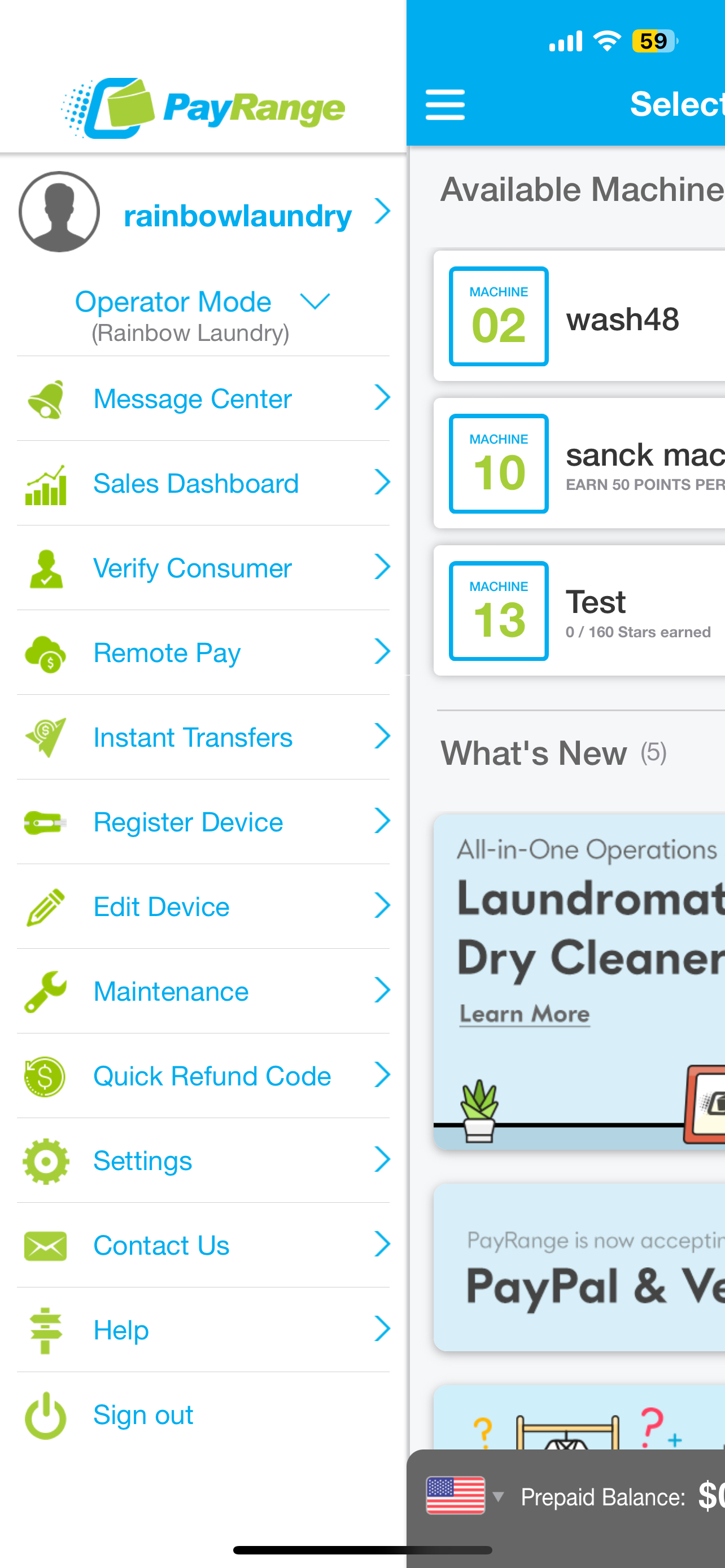Open the Message Center bell icon
725x1568 pixels.
[x=46, y=398]
